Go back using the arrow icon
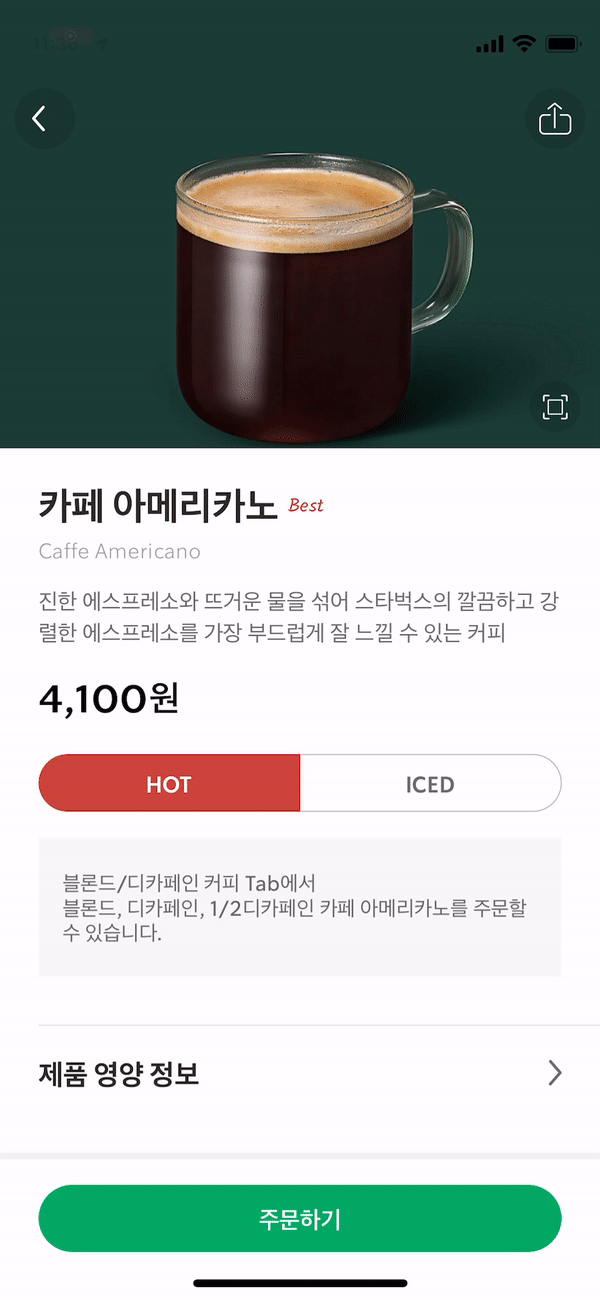Image resolution: width=600 pixels, height=1300 pixels. [x=40, y=119]
